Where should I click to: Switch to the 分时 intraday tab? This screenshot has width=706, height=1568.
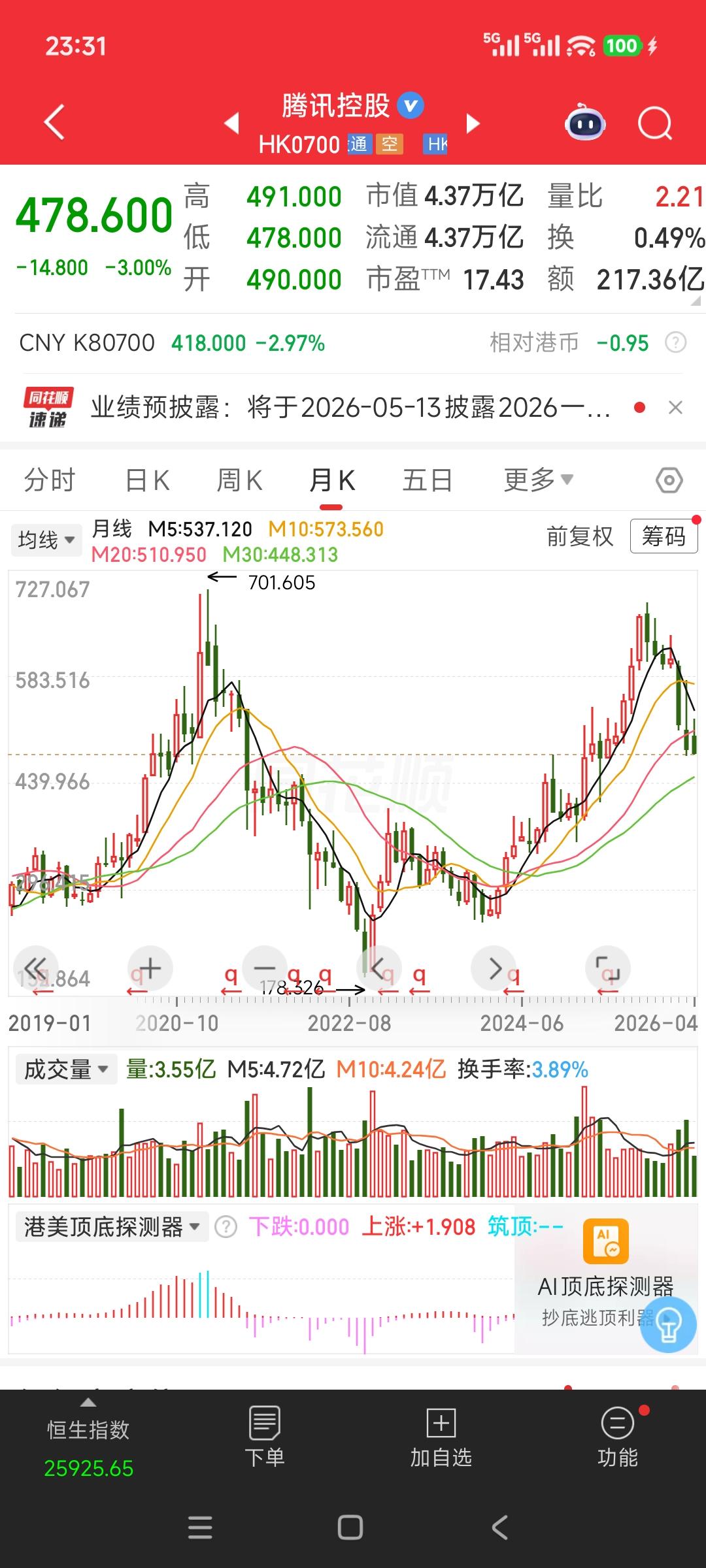pos(48,479)
